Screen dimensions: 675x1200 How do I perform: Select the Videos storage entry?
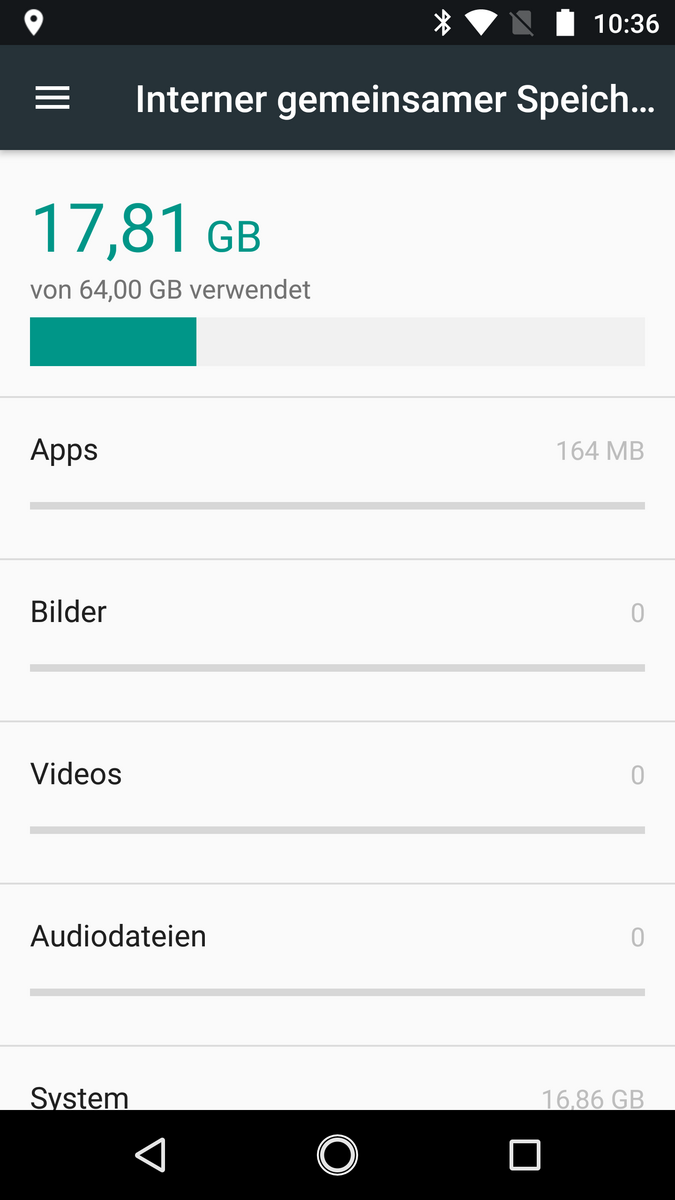click(x=337, y=802)
